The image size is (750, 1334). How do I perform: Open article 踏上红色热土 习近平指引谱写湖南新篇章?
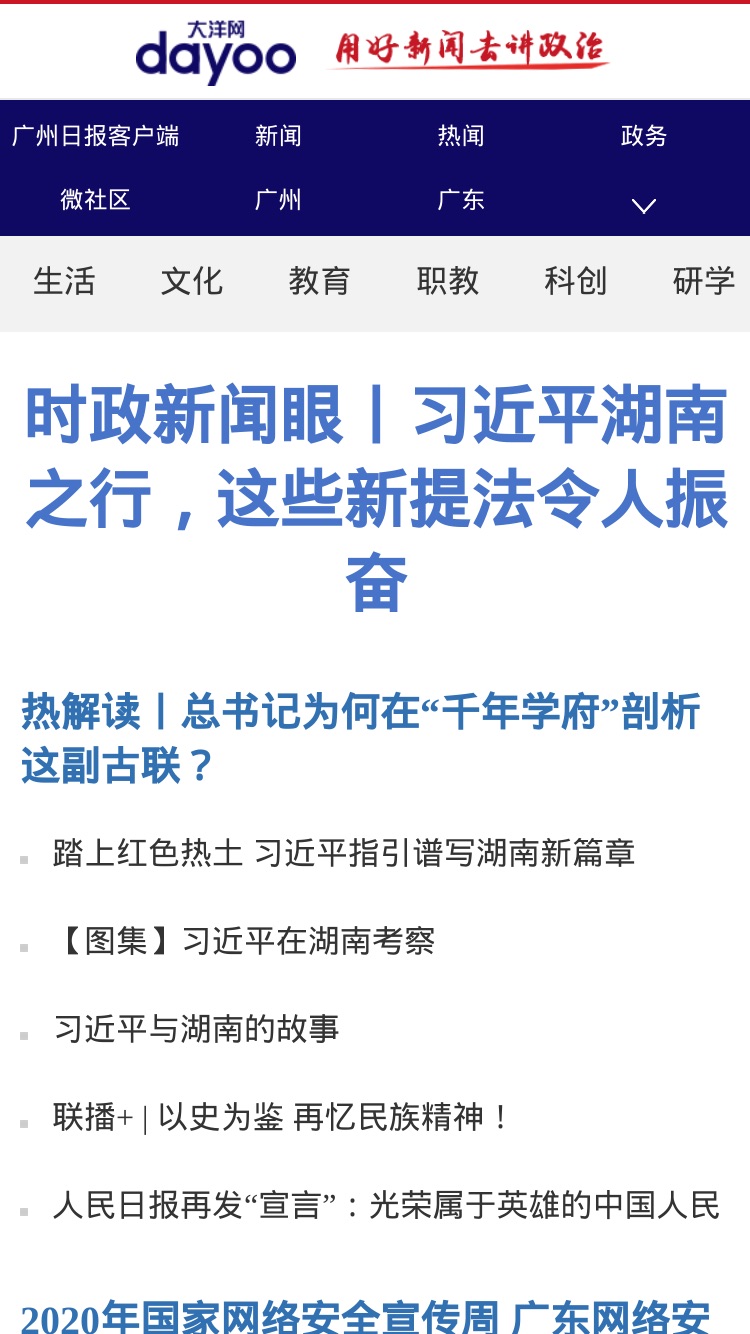[x=344, y=854]
